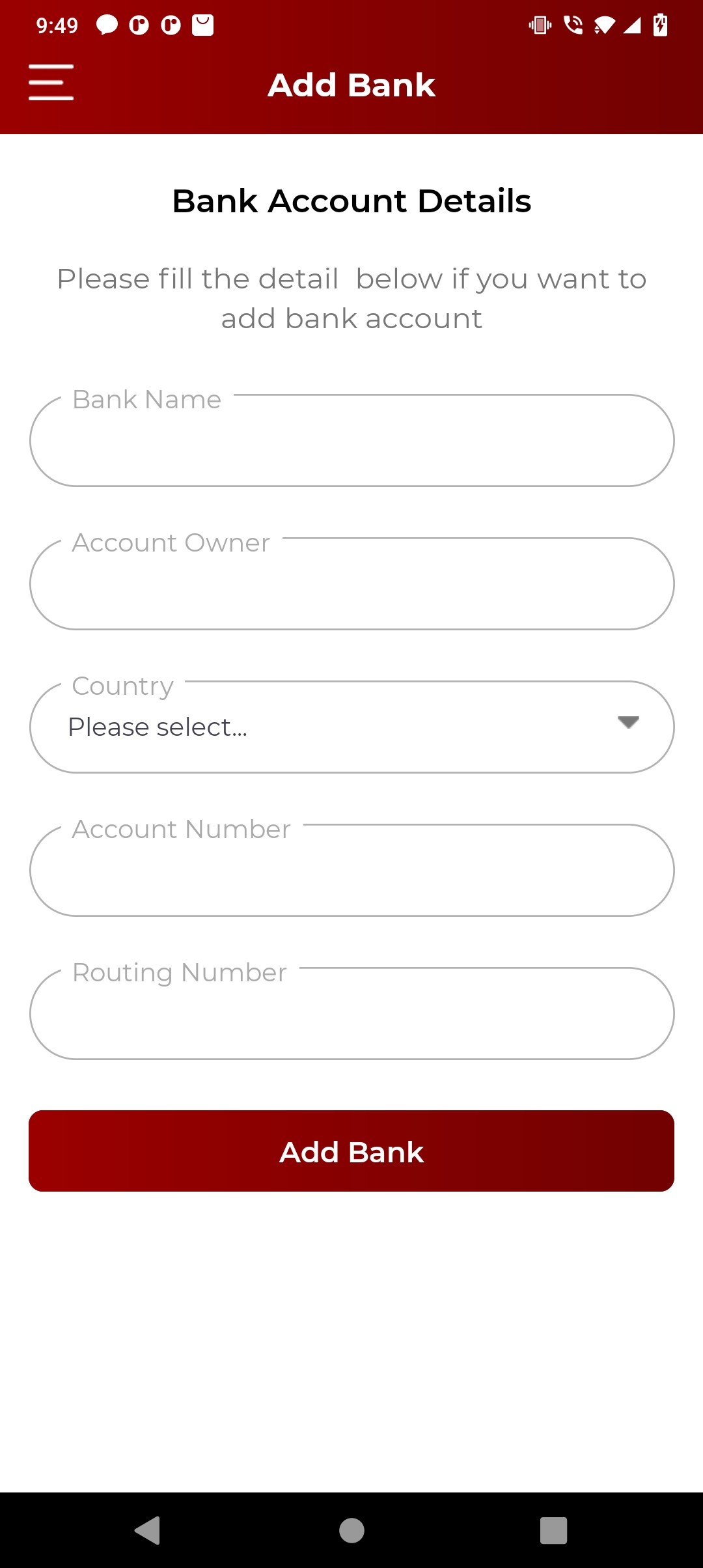Viewport: 703px width, 1568px height.
Task: Go back using the system back button
Action: point(148,1530)
